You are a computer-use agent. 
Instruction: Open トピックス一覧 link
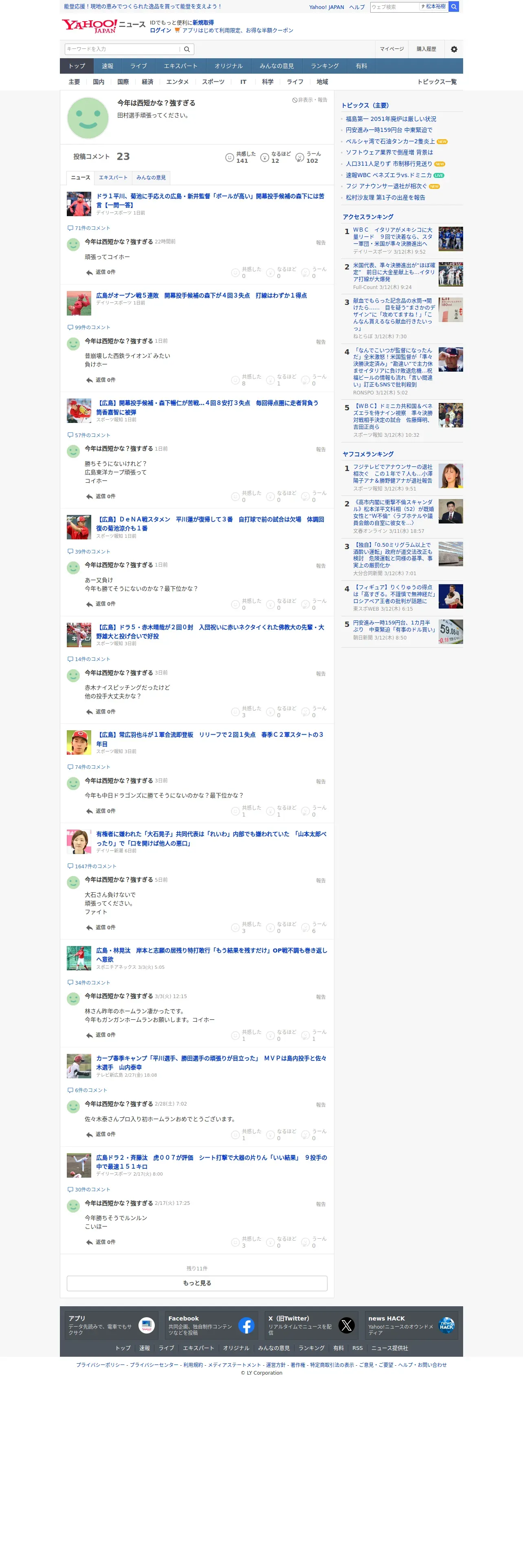(x=437, y=81)
